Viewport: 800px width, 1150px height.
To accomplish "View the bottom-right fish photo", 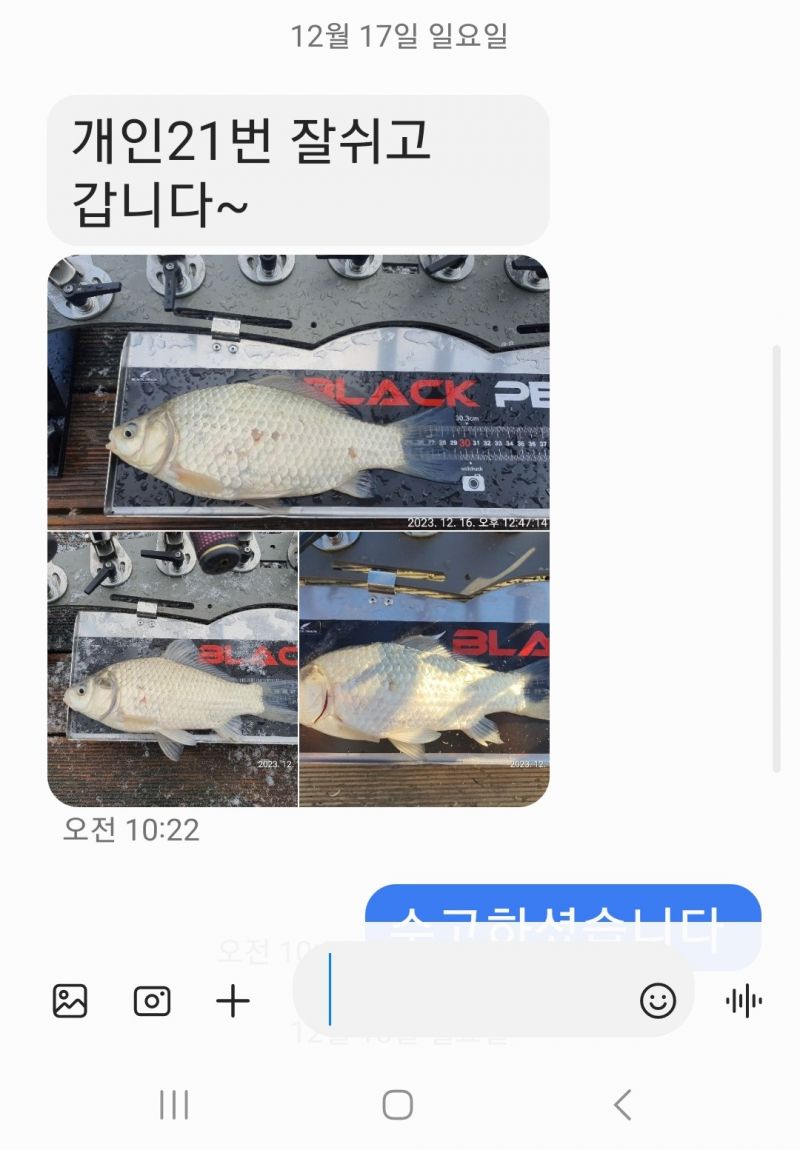I will click(x=425, y=669).
